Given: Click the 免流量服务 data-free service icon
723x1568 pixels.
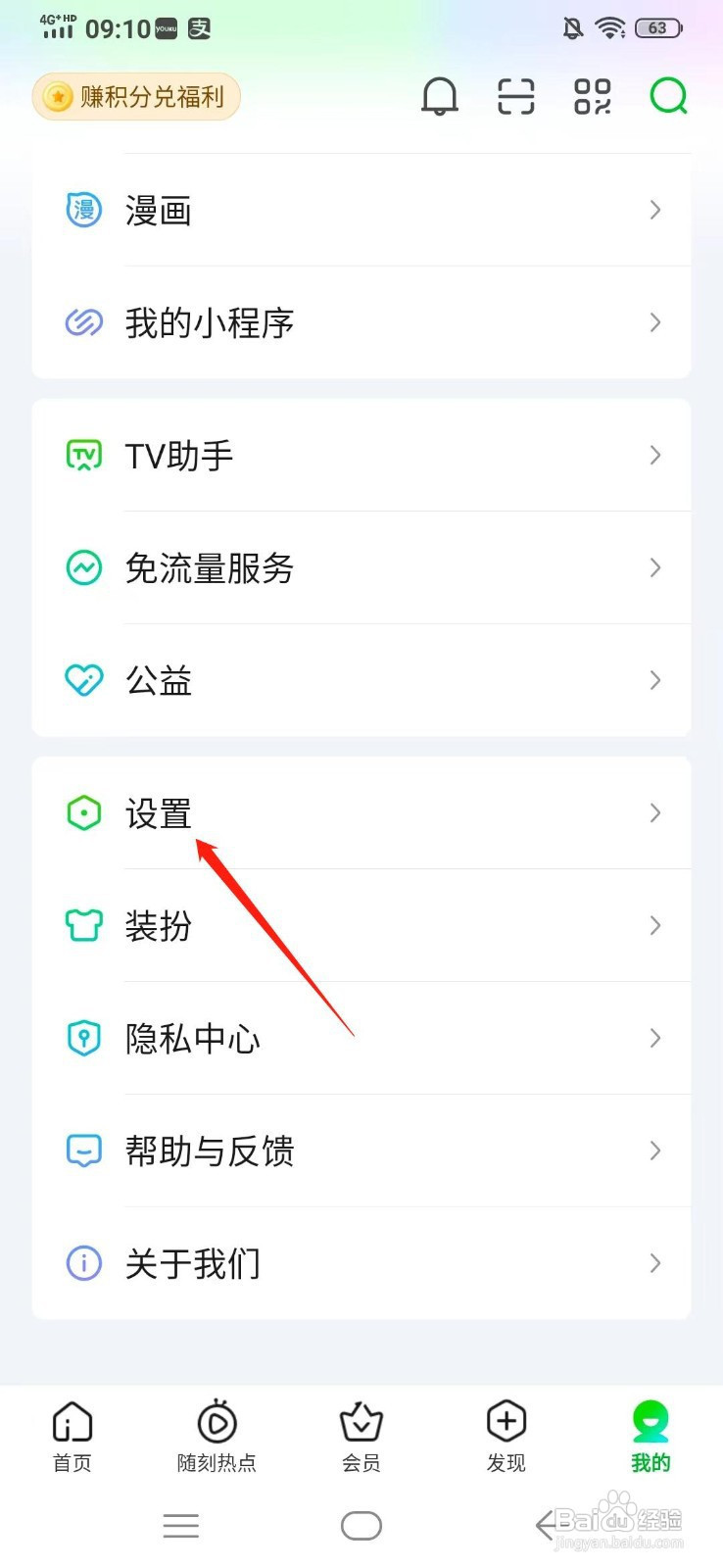Looking at the screenshot, I should click(83, 567).
